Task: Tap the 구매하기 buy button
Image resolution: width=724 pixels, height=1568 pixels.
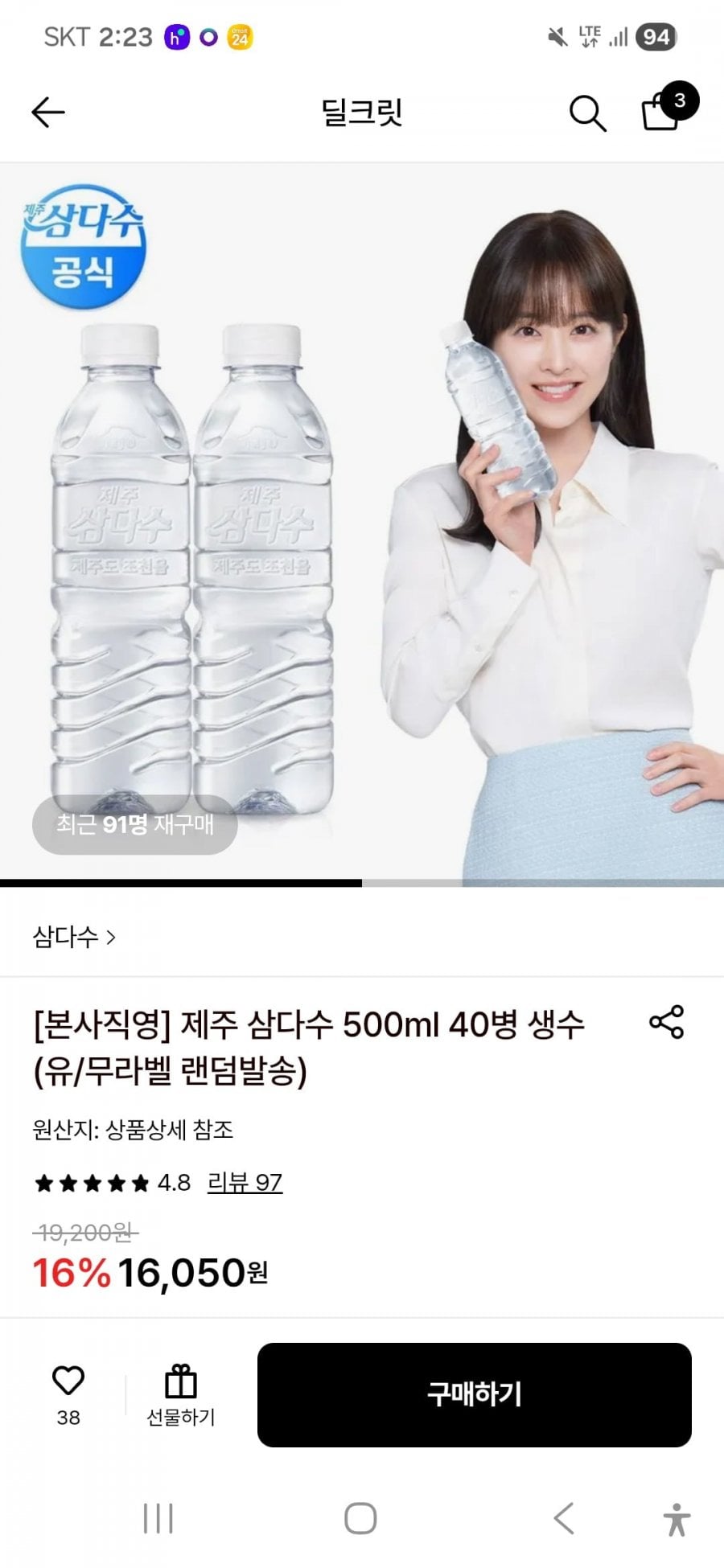Action: (x=475, y=1395)
